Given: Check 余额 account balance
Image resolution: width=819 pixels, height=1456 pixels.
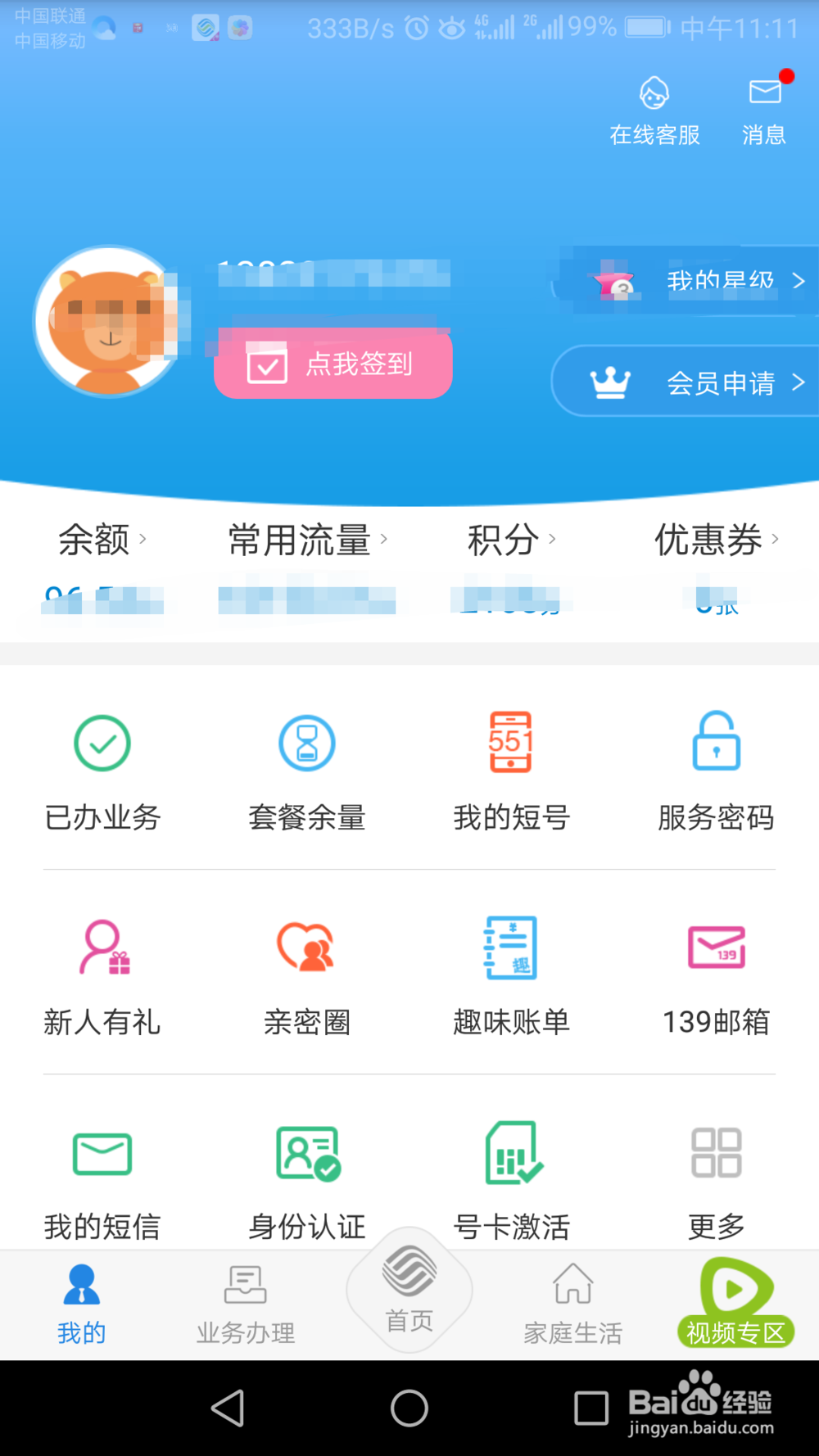Looking at the screenshot, I should [102, 540].
